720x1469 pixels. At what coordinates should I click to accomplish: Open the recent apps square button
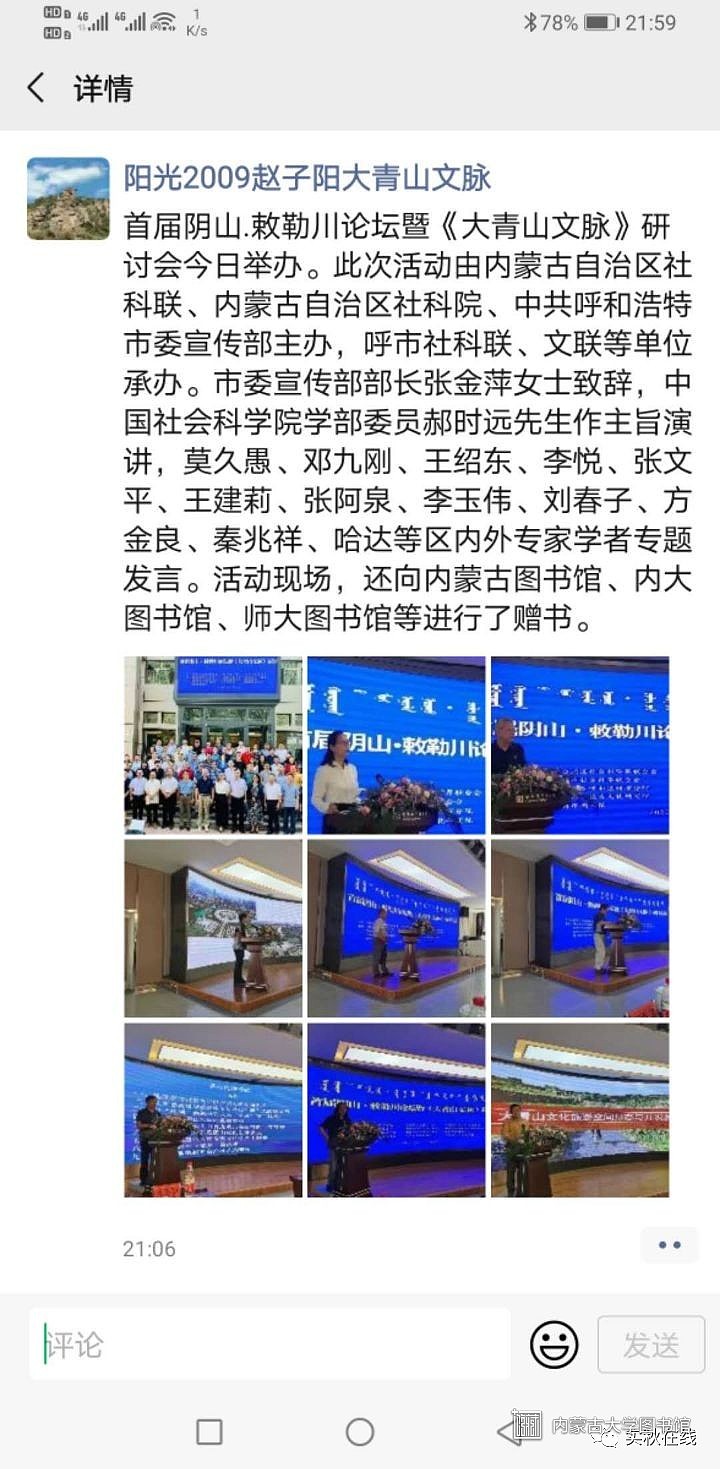[x=209, y=1432]
